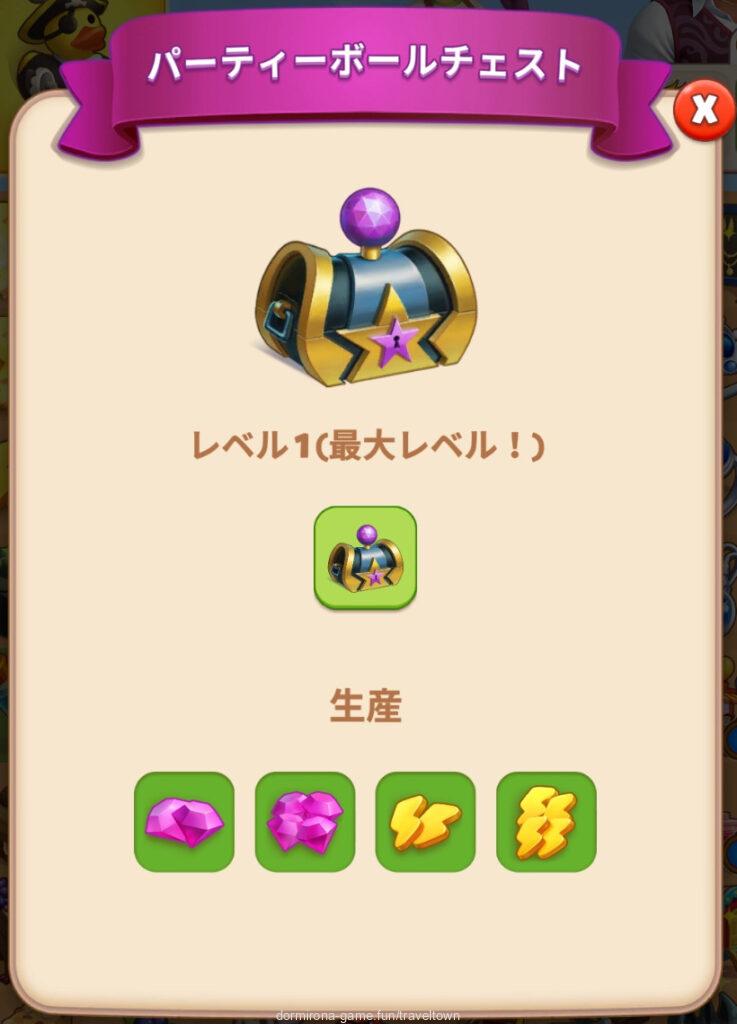Screen dimensions: 737x1024
Task: Open the two lightning bolts item
Action: (425, 822)
